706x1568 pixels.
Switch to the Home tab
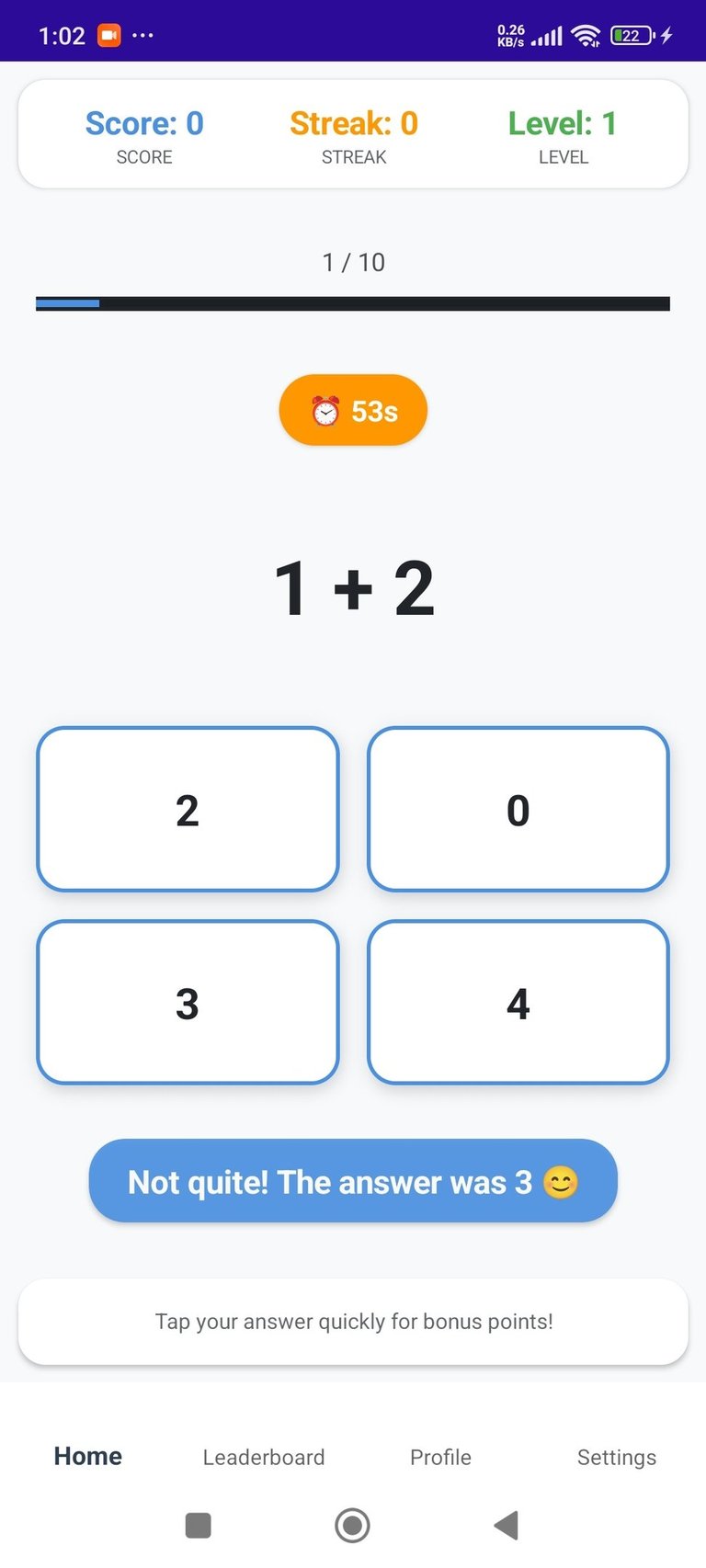(88, 1457)
